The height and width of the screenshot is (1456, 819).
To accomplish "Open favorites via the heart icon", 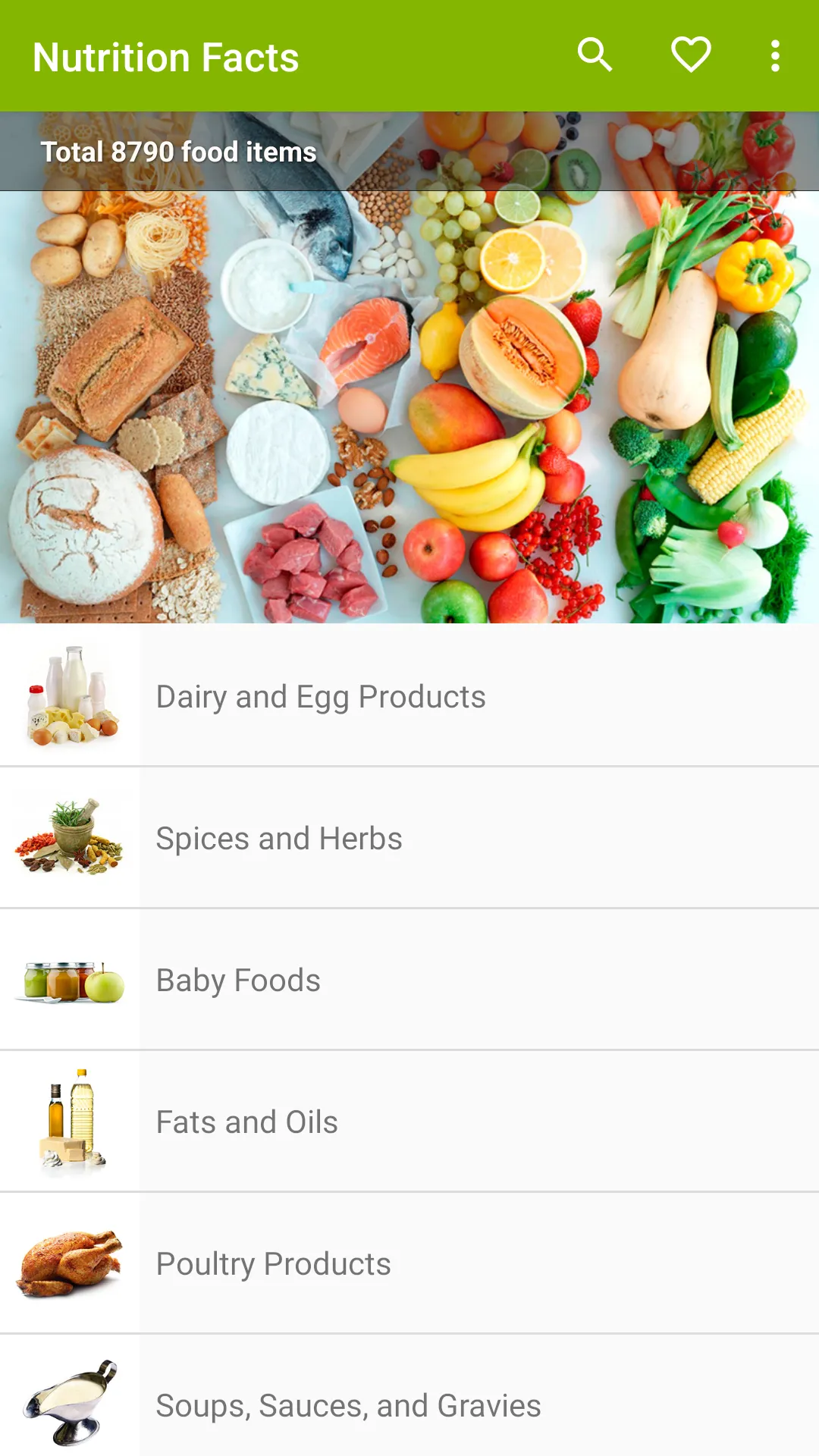I will point(691,55).
